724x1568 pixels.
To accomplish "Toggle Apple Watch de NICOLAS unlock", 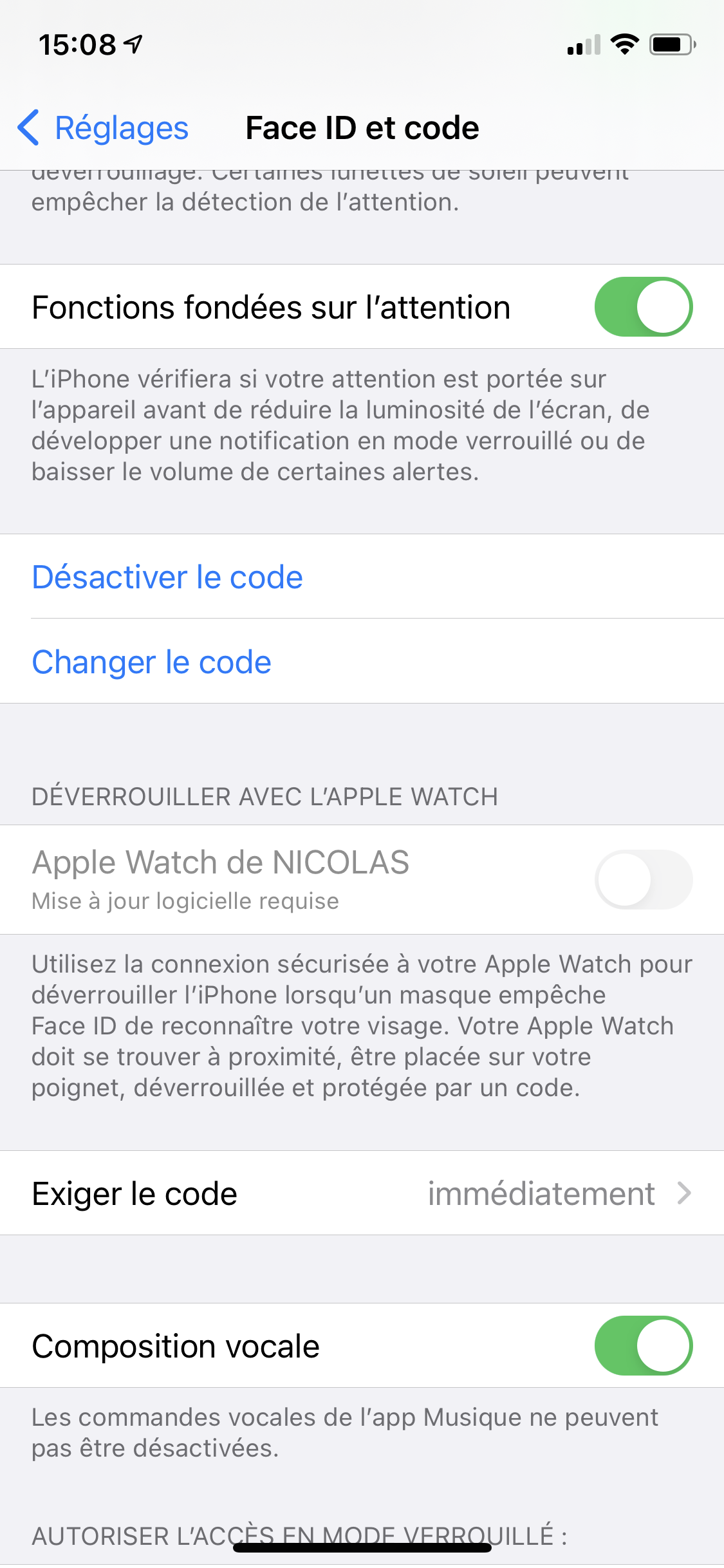I will [643, 879].
